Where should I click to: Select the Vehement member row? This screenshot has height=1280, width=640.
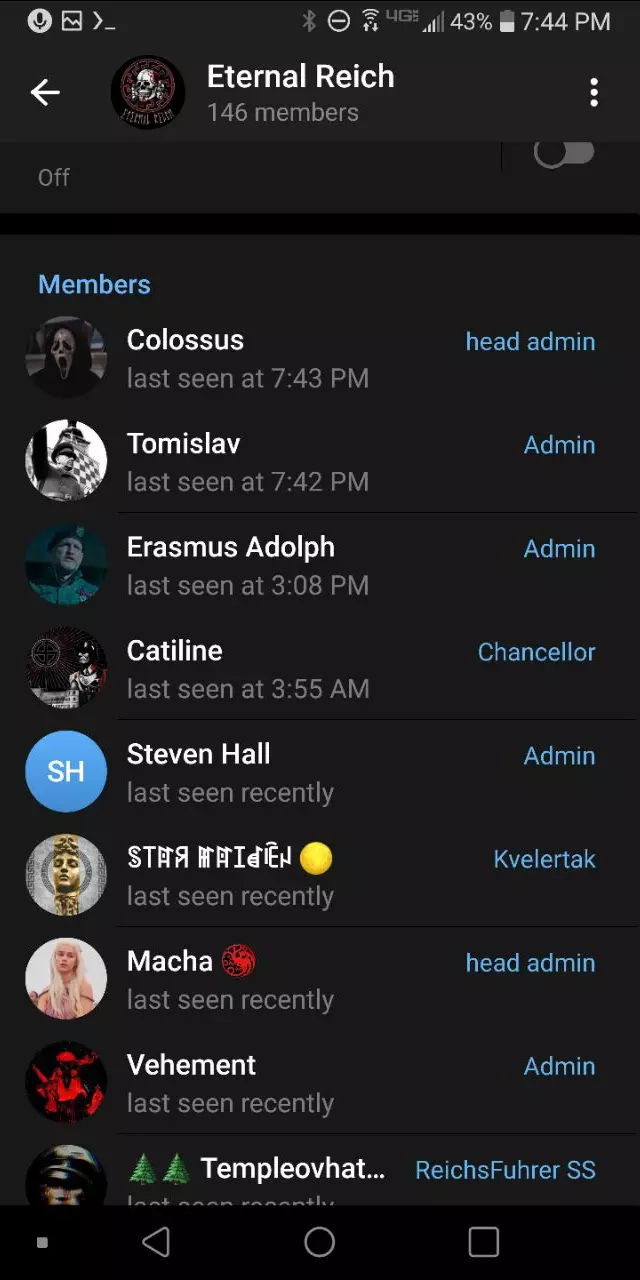pyautogui.click(x=320, y=1082)
